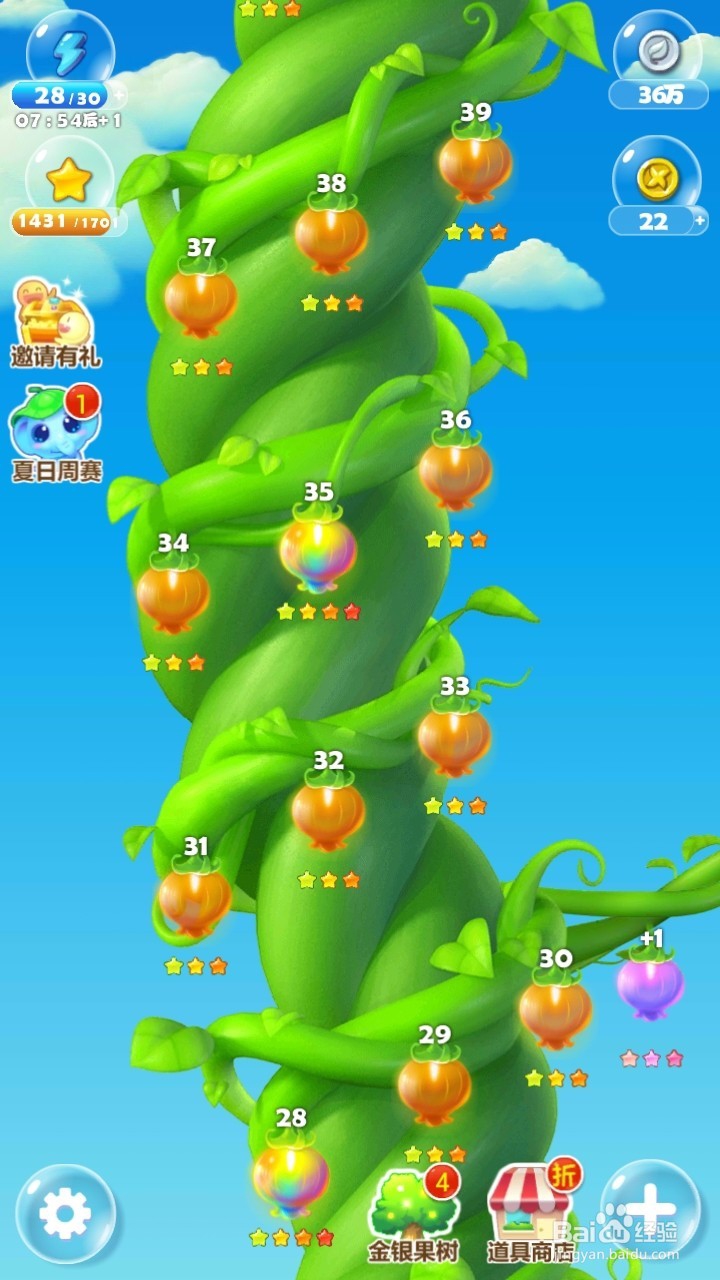This screenshot has width=720, height=1280.
Task: Open rainbow level 35
Action: click(318, 546)
